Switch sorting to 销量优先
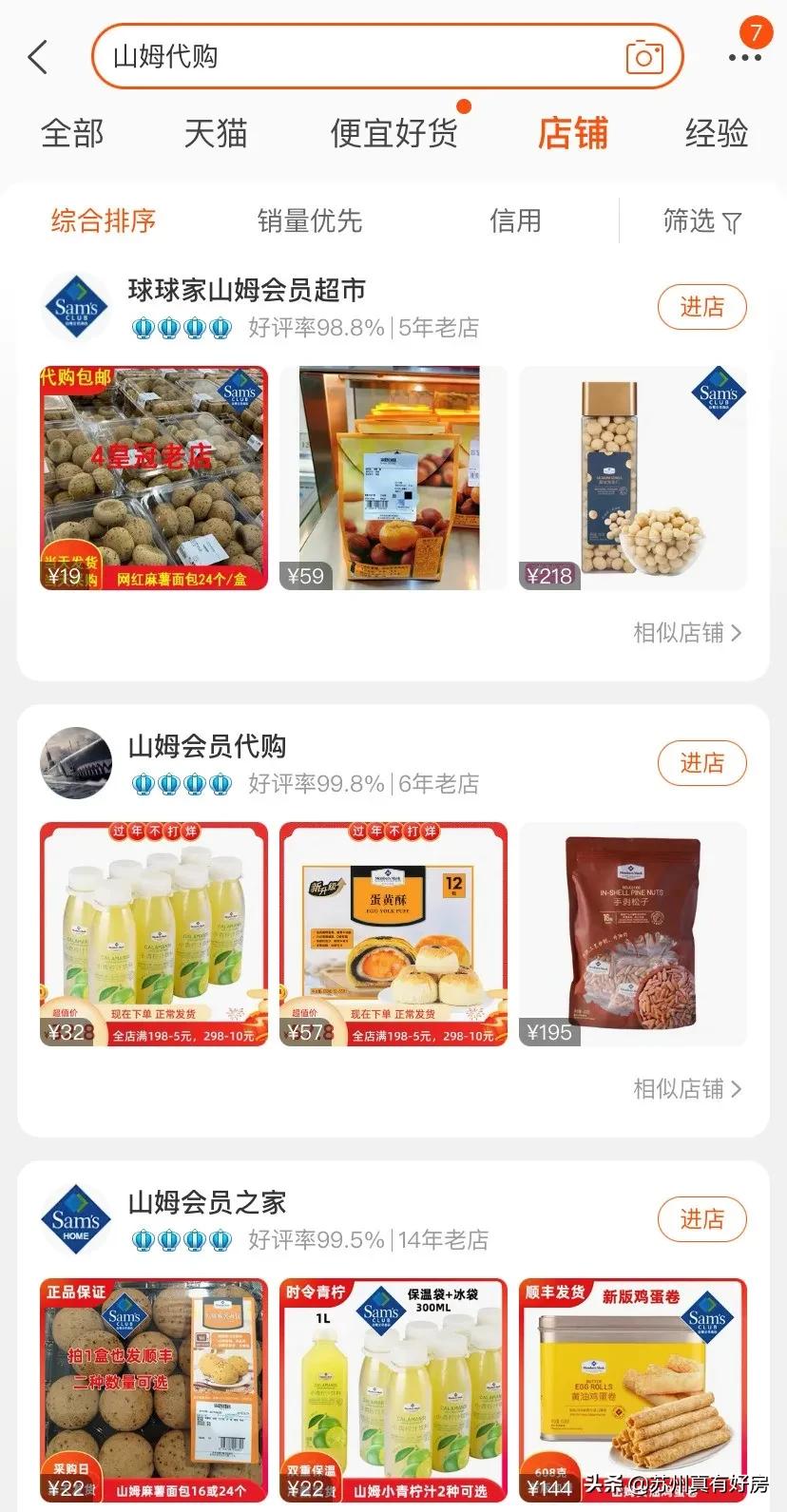Screen dimensions: 787x1512 [x=310, y=221]
